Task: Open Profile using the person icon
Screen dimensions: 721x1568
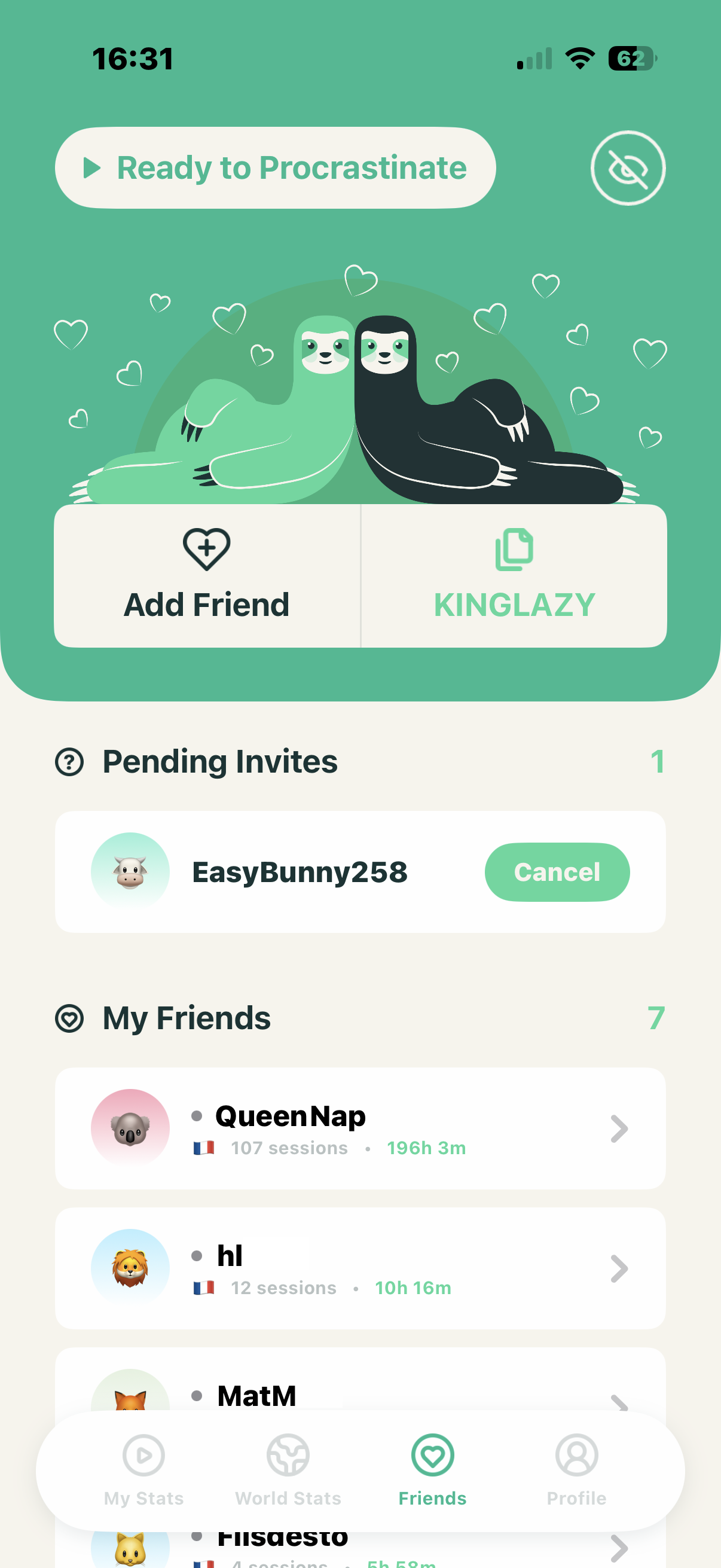Action: 577,1456
